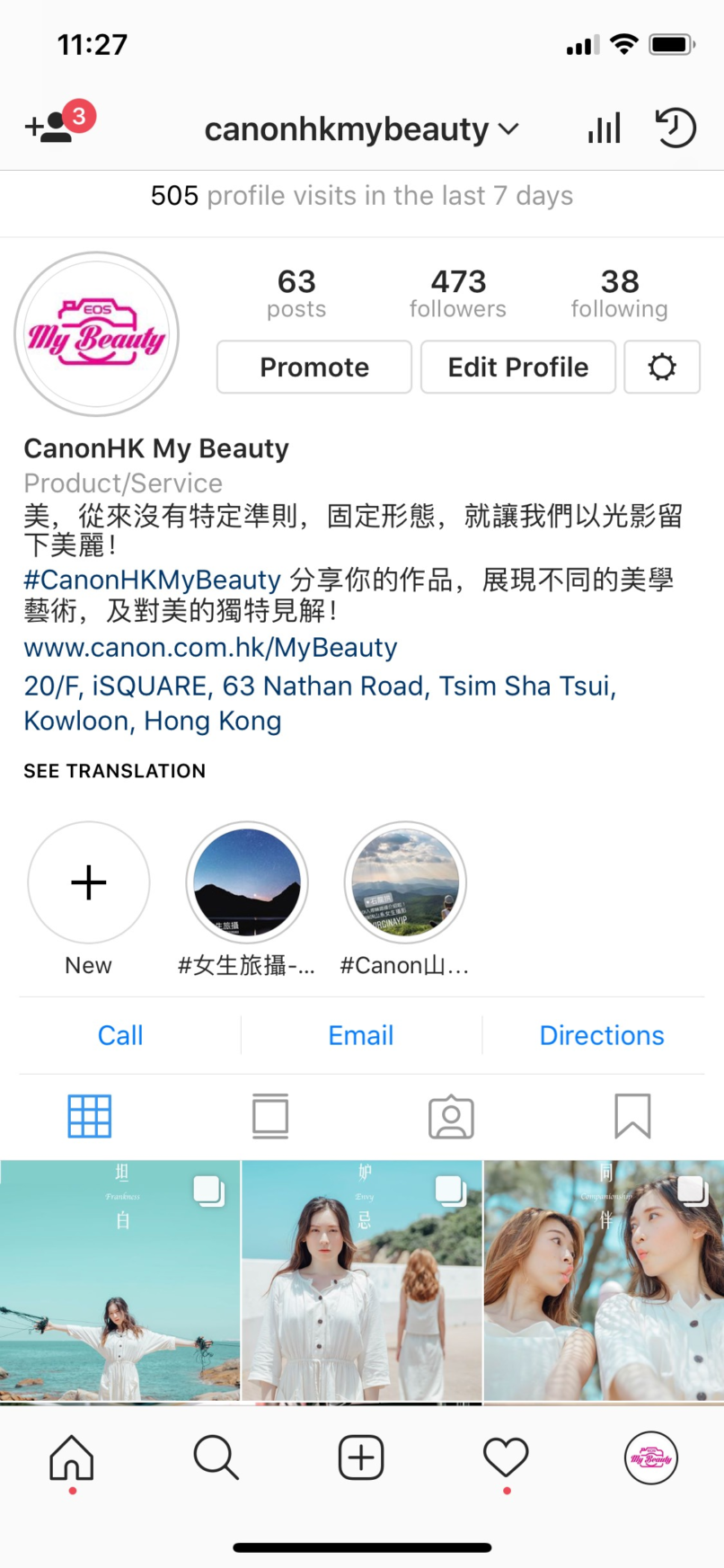Tap the Promote button

tap(314, 367)
